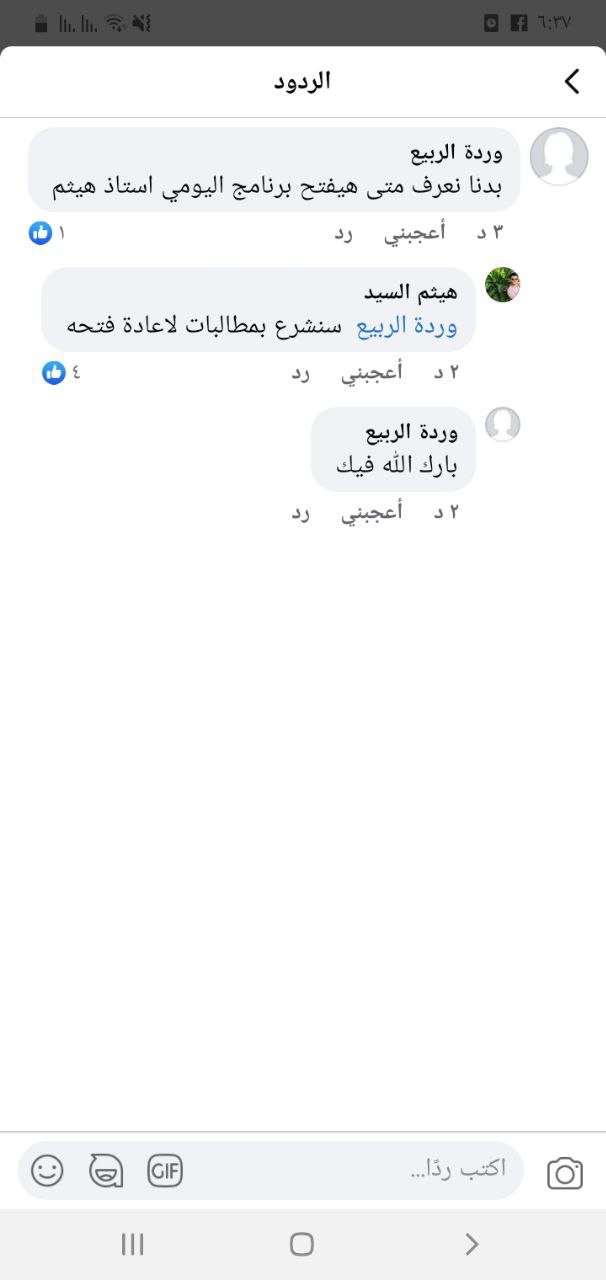
Task: Open the tagged وردة الربيع profile link
Action: point(407,326)
